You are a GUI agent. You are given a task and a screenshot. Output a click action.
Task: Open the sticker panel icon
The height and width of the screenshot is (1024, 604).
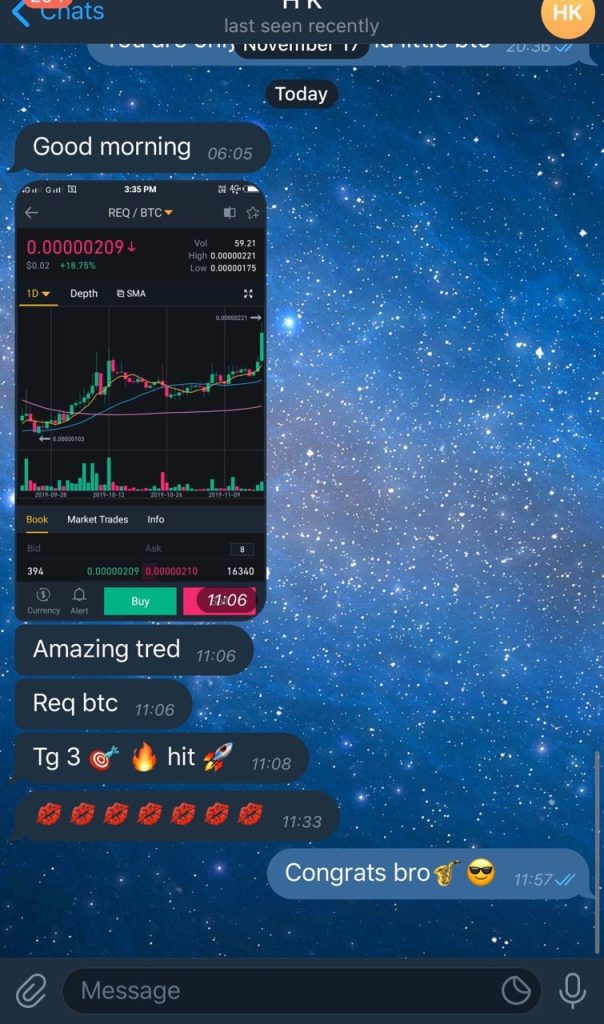coord(516,990)
